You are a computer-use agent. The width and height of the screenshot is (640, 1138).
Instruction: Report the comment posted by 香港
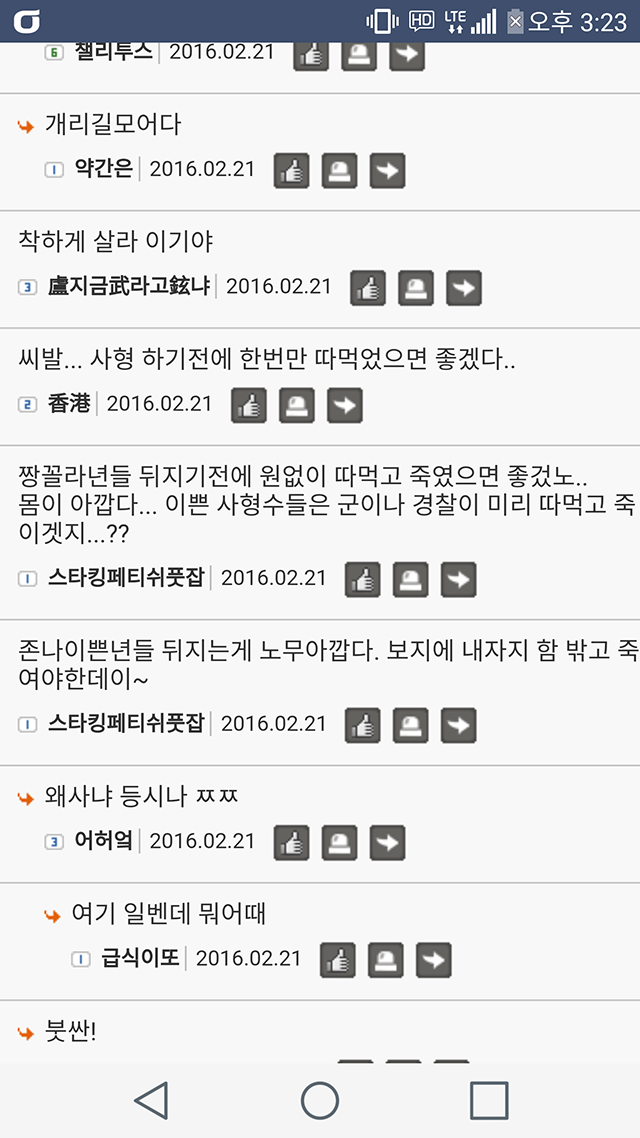[296, 405]
